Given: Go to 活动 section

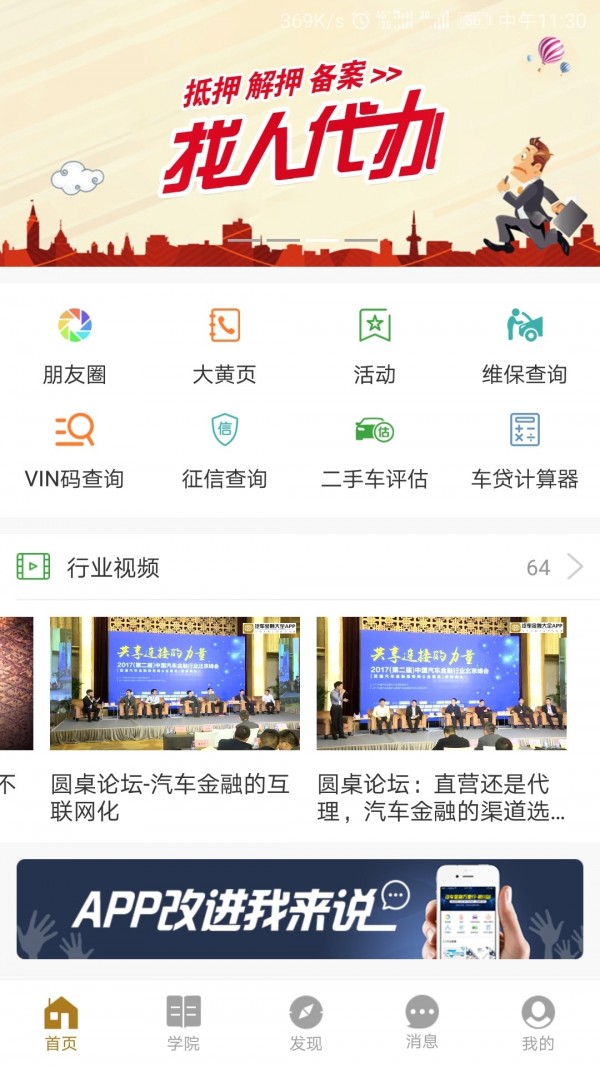Looking at the screenshot, I should 374,345.
